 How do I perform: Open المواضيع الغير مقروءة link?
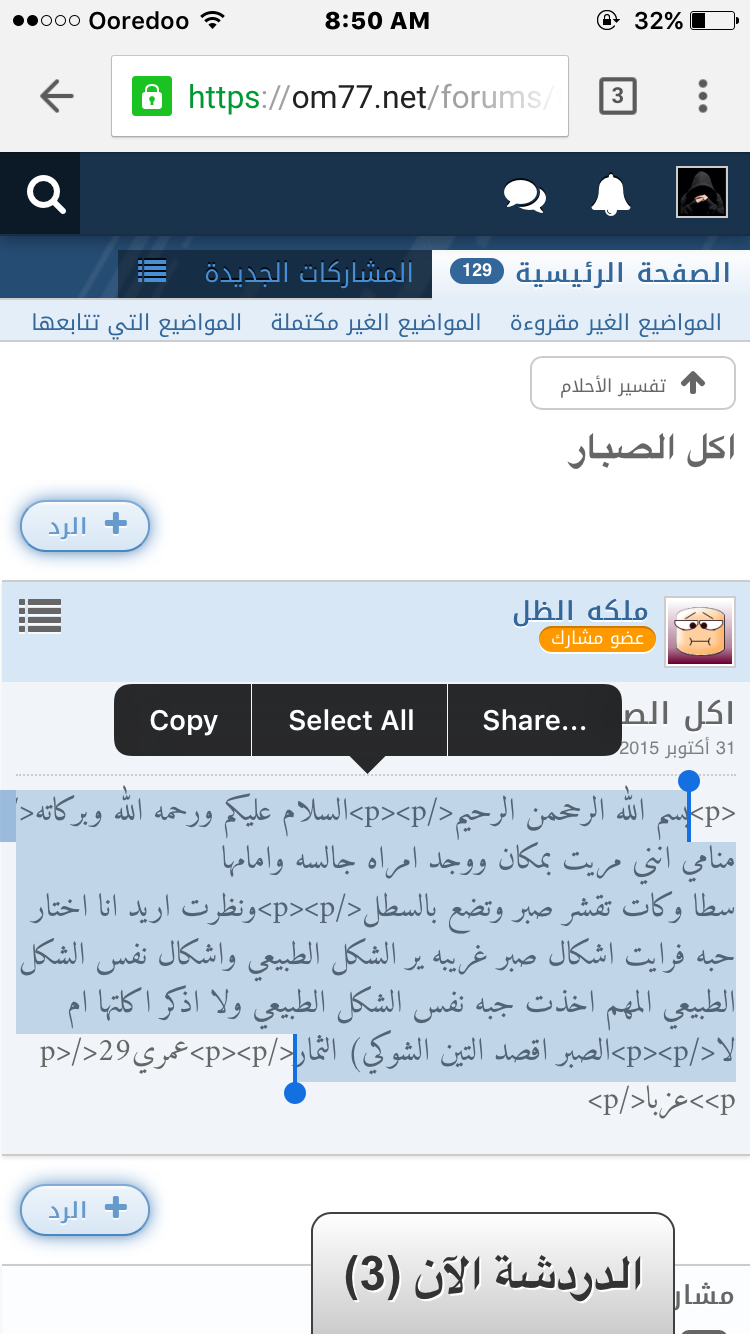click(615, 323)
